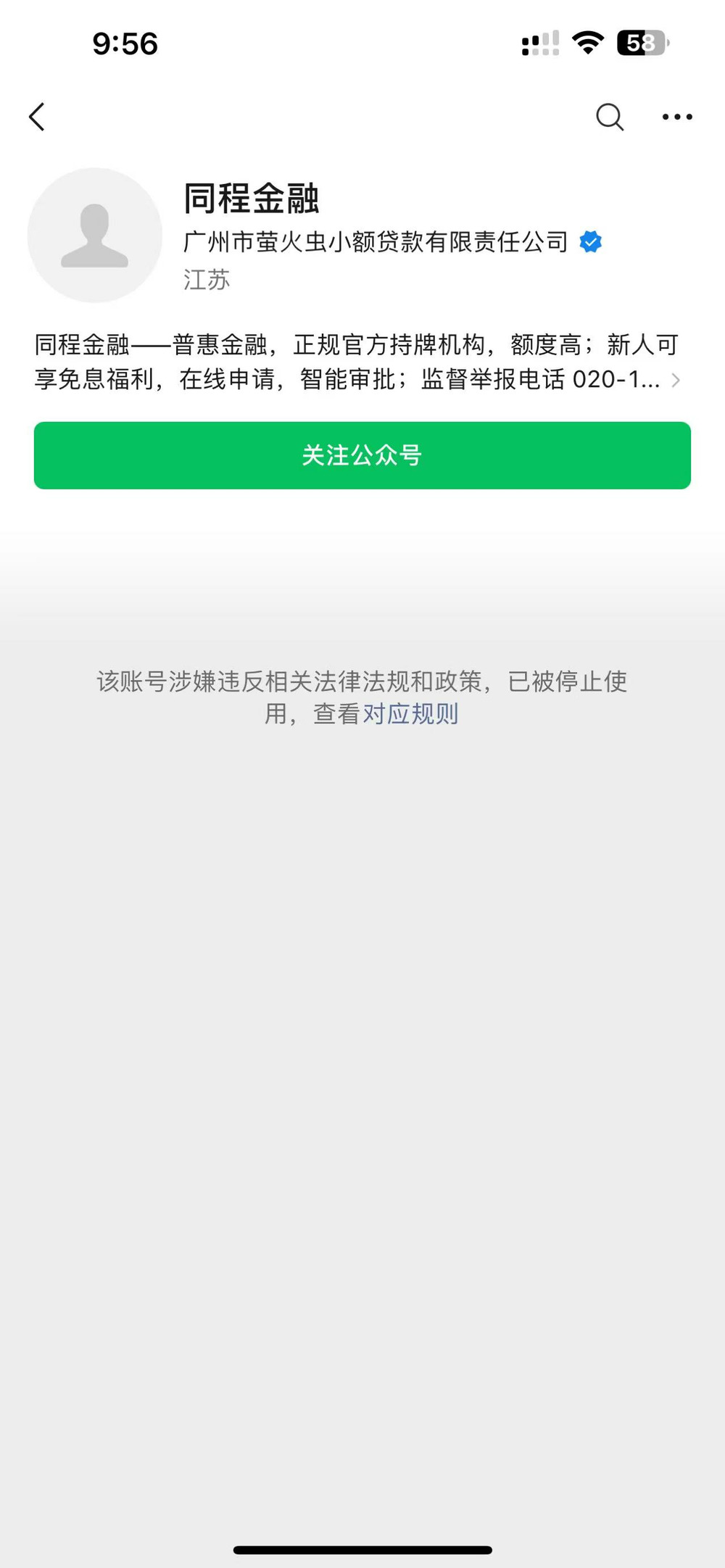View the 同程金融 profile avatar
Image resolution: width=725 pixels, height=1568 pixels.
click(x=95, y=236)
